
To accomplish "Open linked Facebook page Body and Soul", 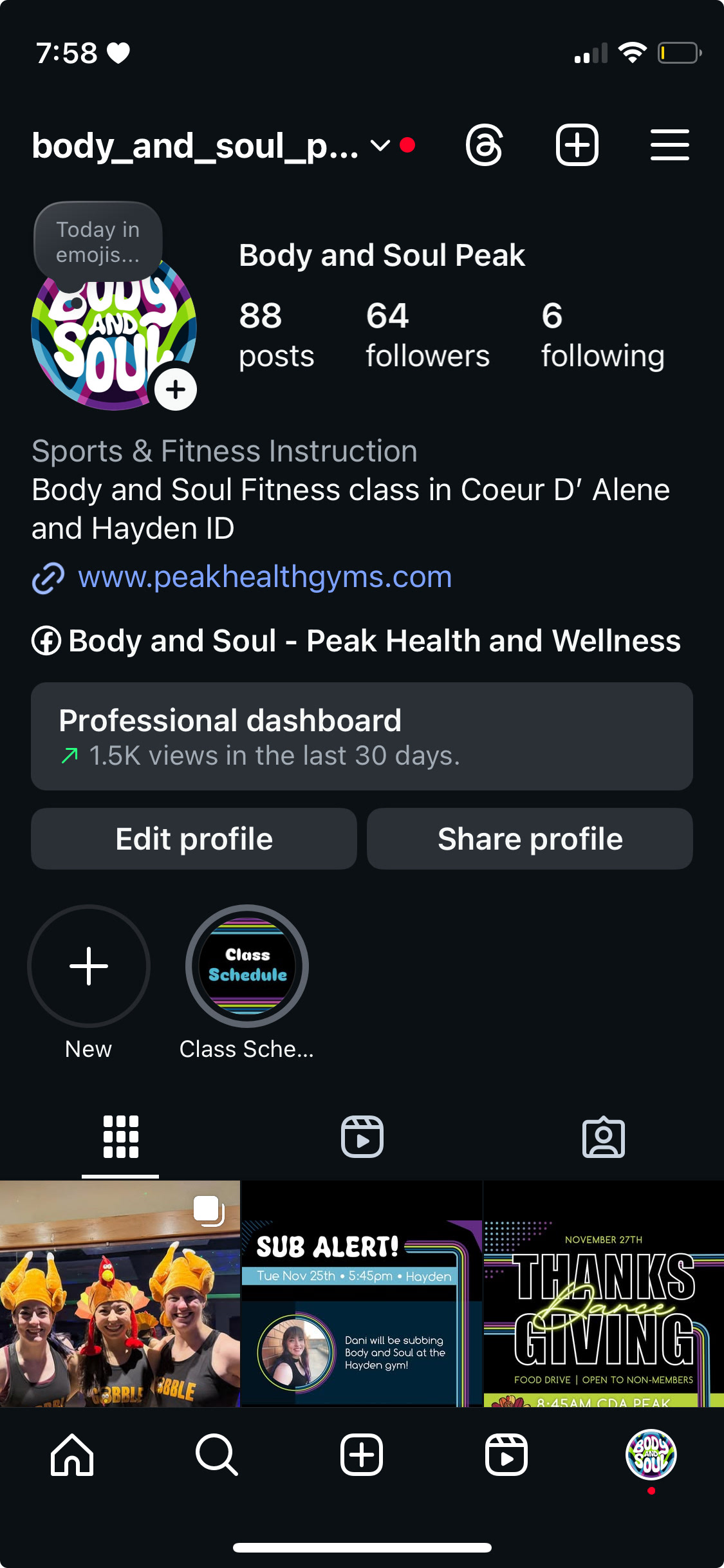I will 373,641.
